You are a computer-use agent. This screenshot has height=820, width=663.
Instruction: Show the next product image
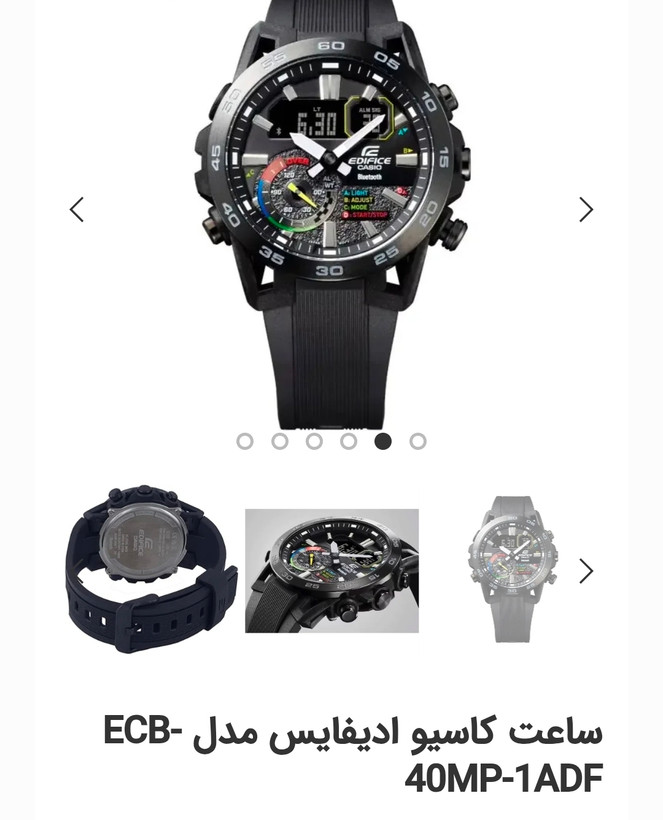coord(586,209)
